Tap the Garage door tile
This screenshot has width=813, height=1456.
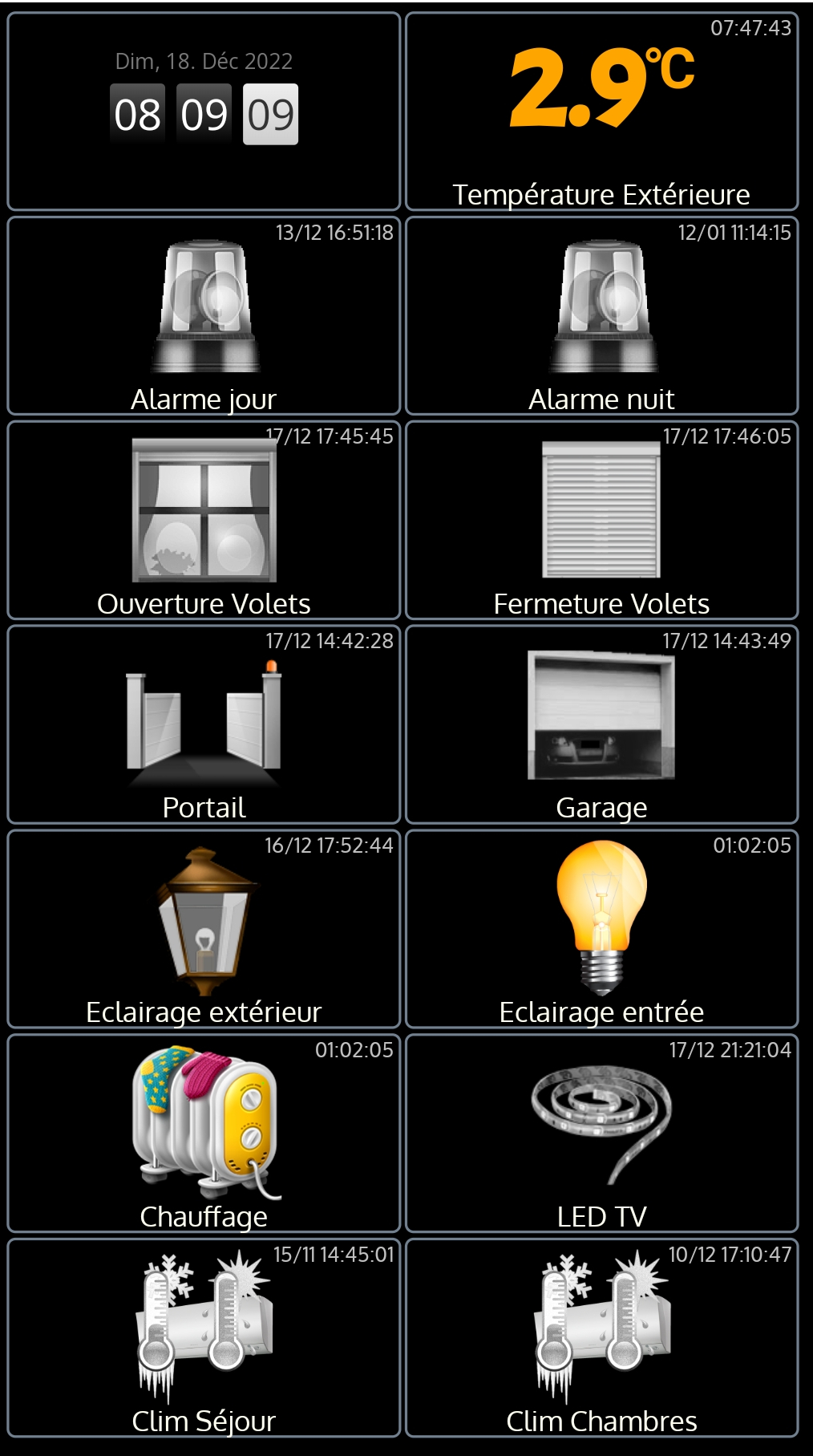point(602,724)
